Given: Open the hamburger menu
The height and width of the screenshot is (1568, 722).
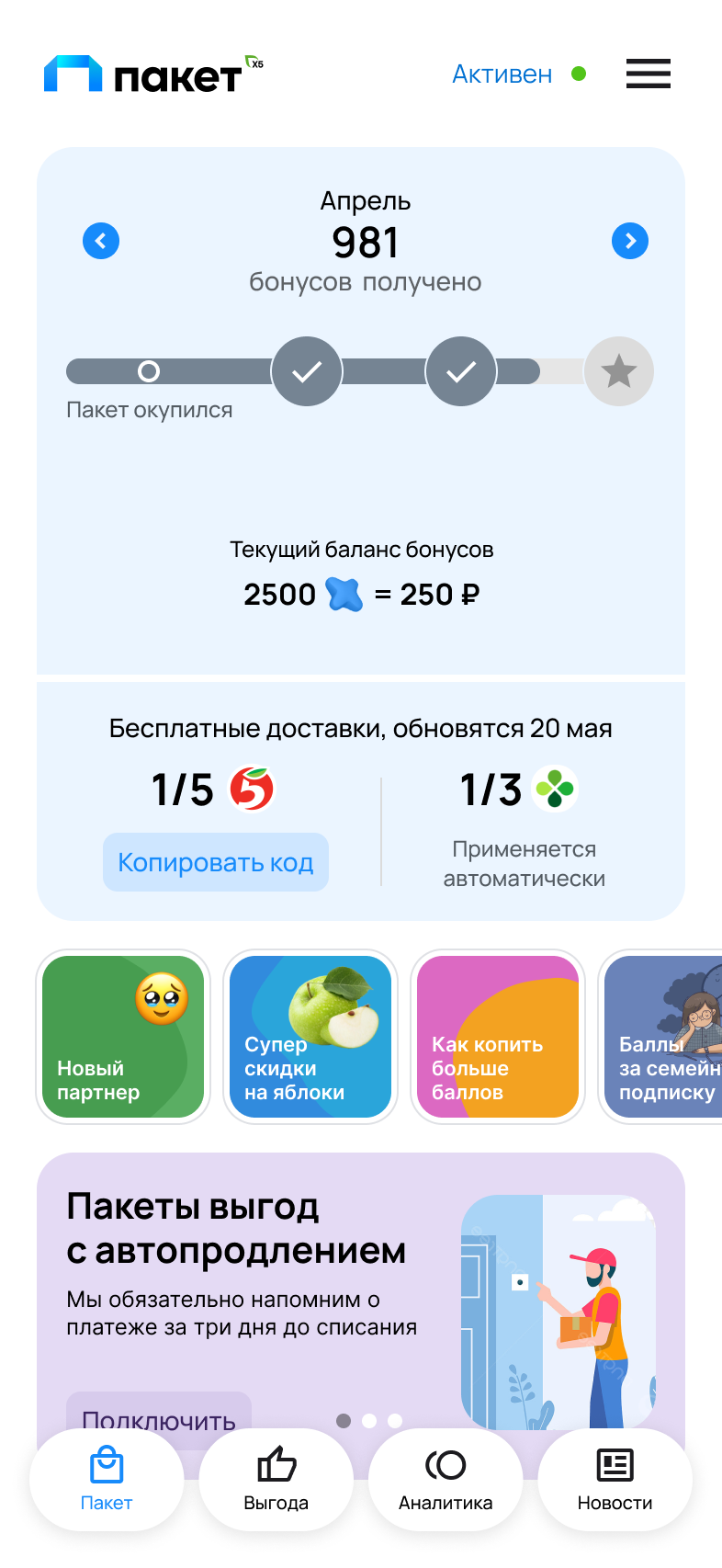Looking at the screenshot, I should tap(649, 74).
